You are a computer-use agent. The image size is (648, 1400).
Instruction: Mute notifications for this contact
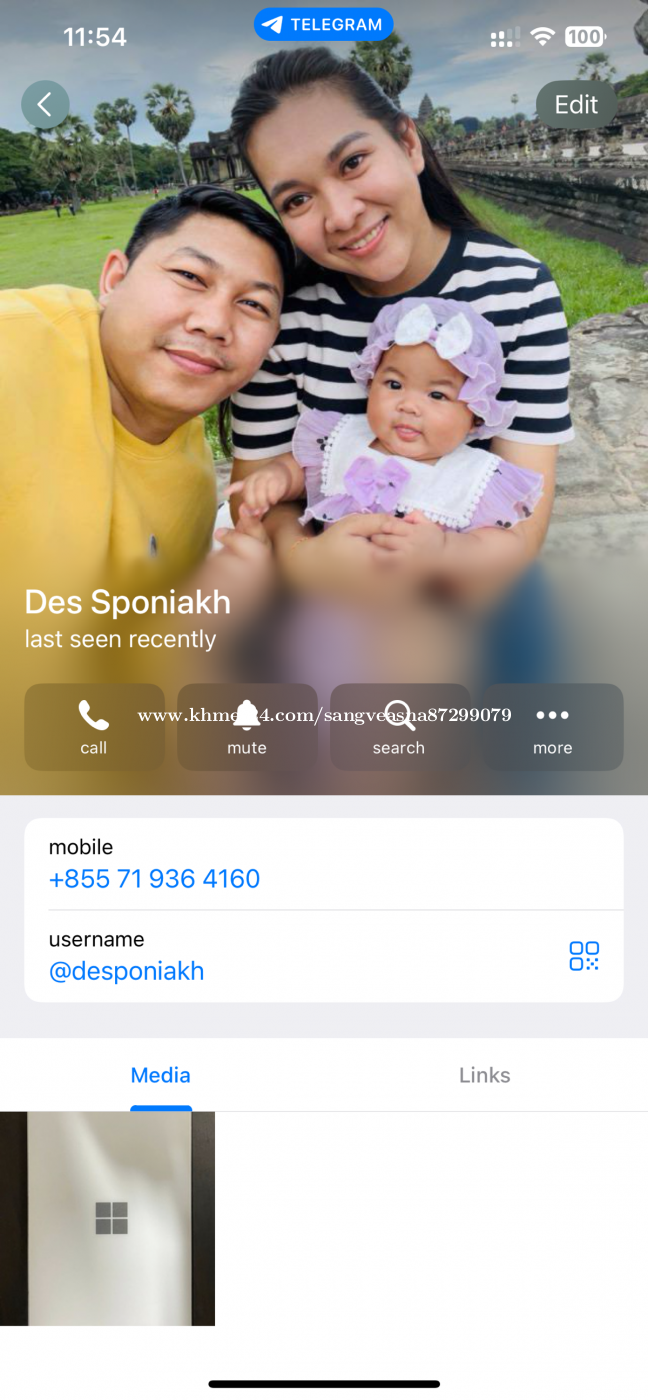(247, 727)
